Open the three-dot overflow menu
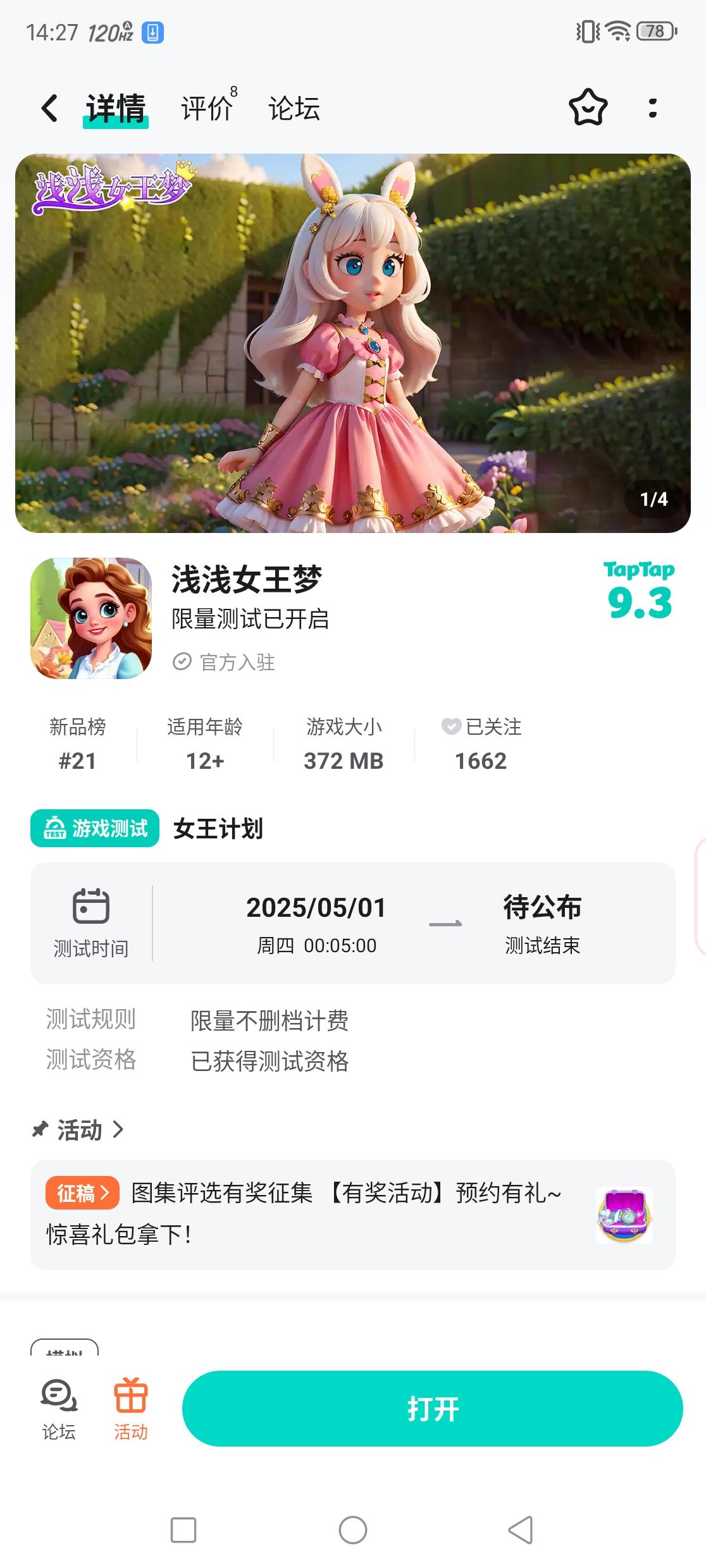 coord(653,108)
